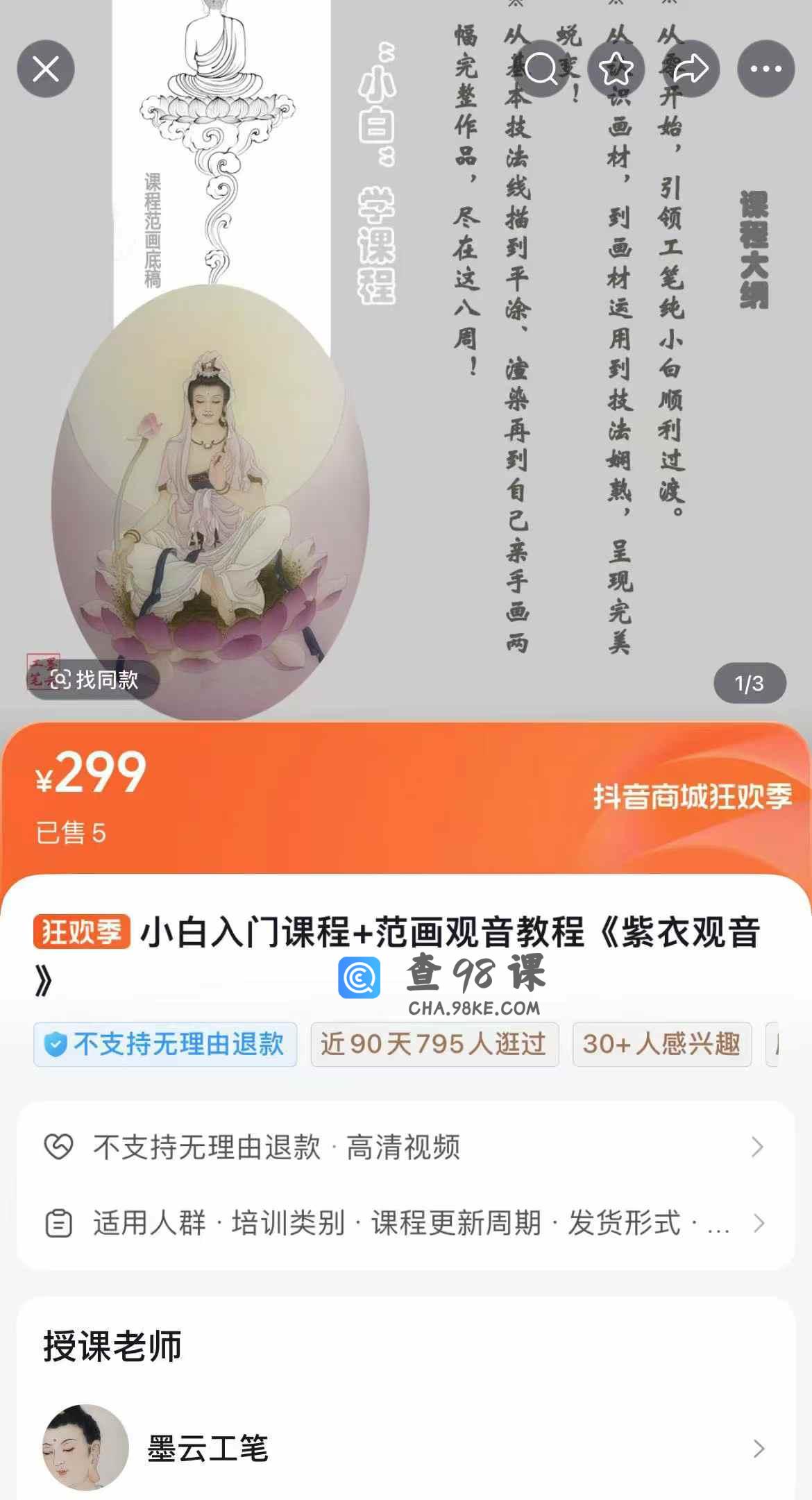Viewport: 812px width, 1500px height.
Task: Share this product
Action: pyautogui.click(x=691, y=69)
